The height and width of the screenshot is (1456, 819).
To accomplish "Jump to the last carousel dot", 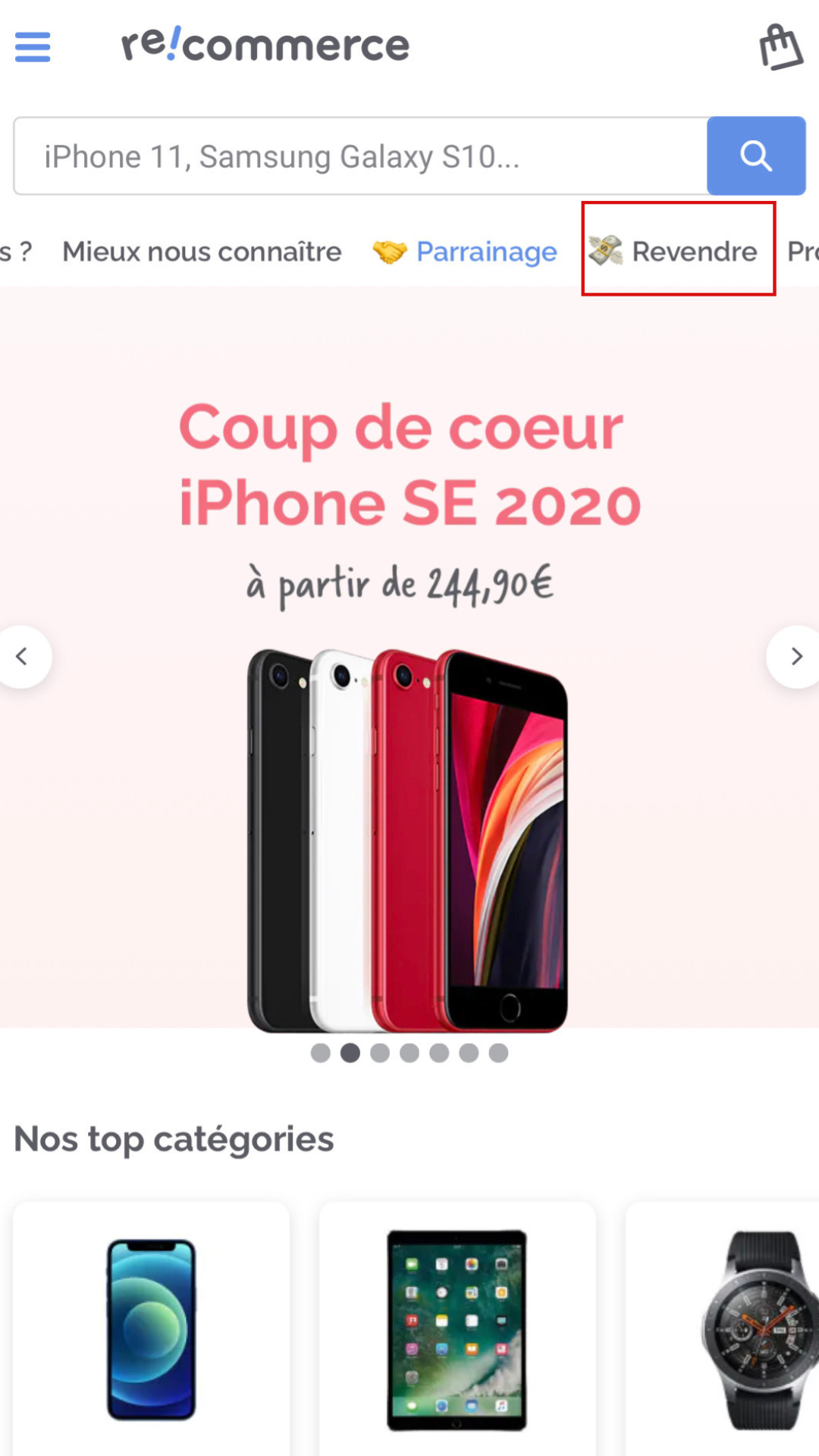I will (498, 1053).
